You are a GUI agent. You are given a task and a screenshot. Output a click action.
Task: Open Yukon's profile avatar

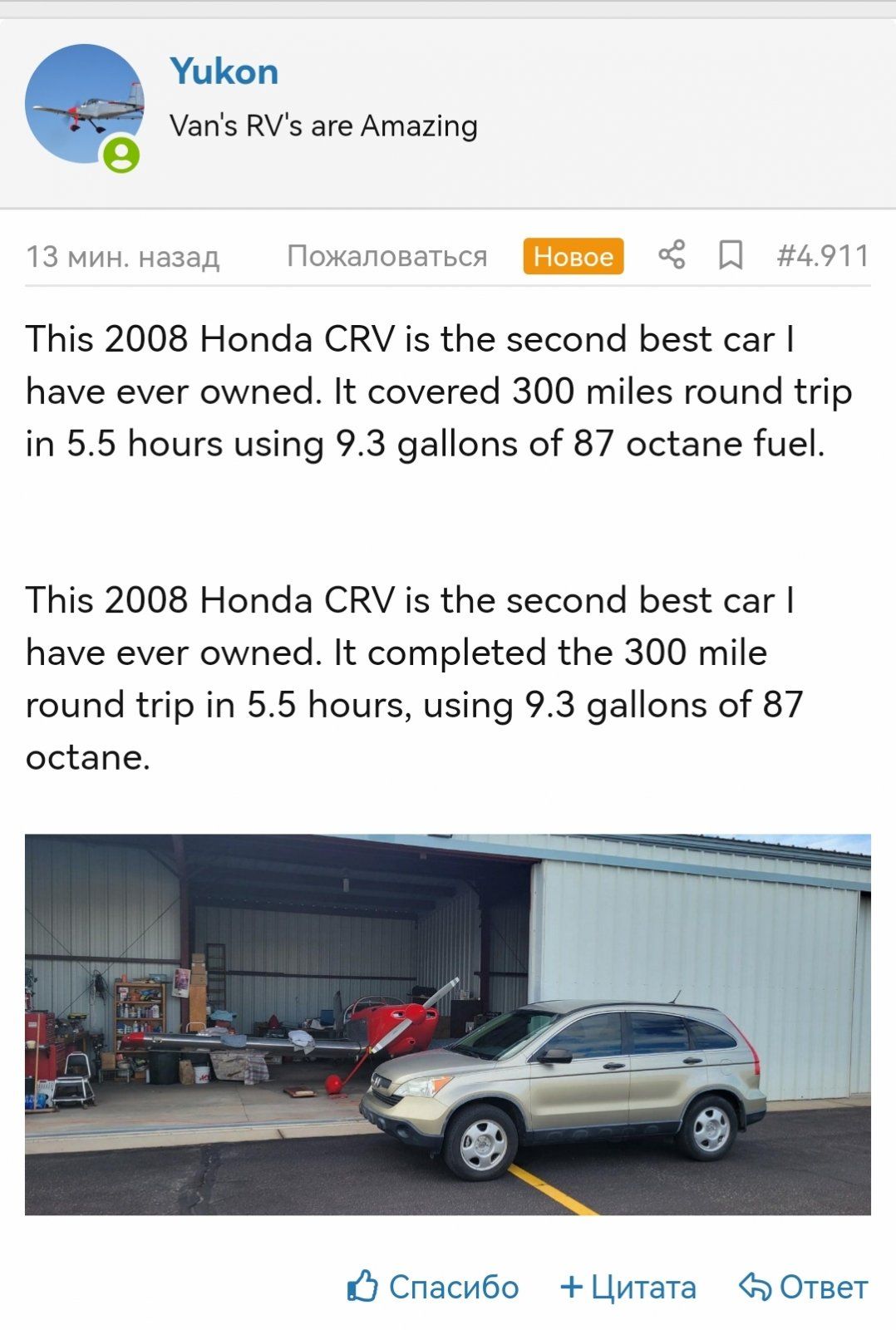[x=84, y=105]
